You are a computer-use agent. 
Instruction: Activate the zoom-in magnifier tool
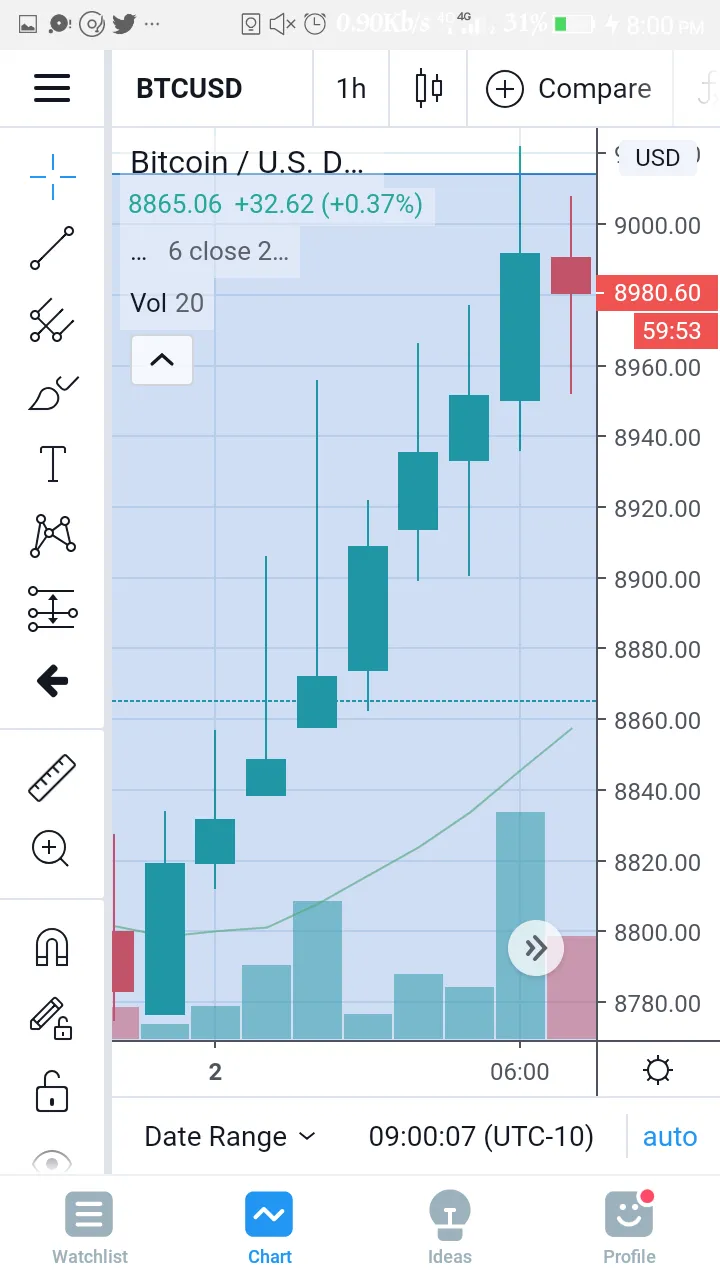(50, 849)
